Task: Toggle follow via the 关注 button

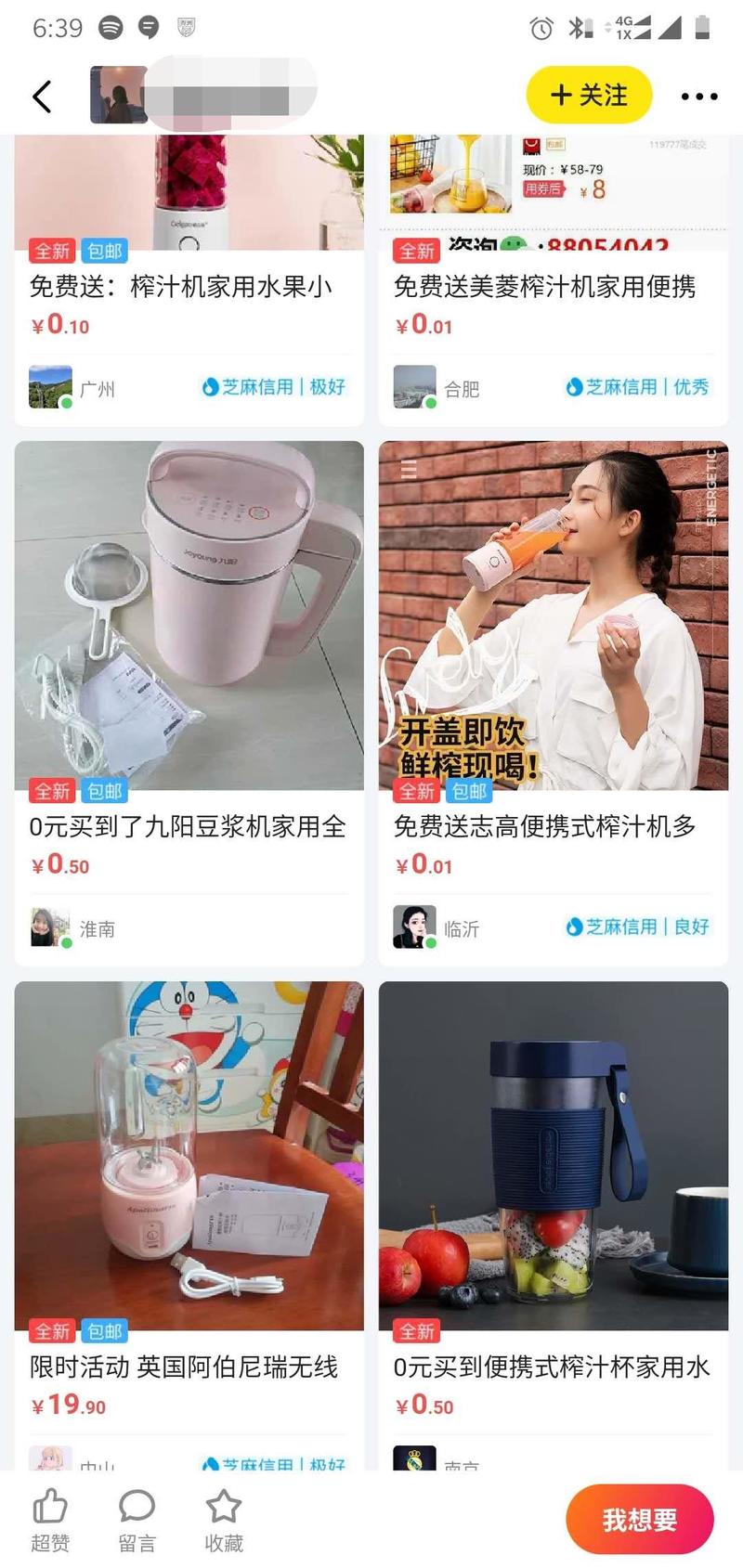Action: point(590,95)
